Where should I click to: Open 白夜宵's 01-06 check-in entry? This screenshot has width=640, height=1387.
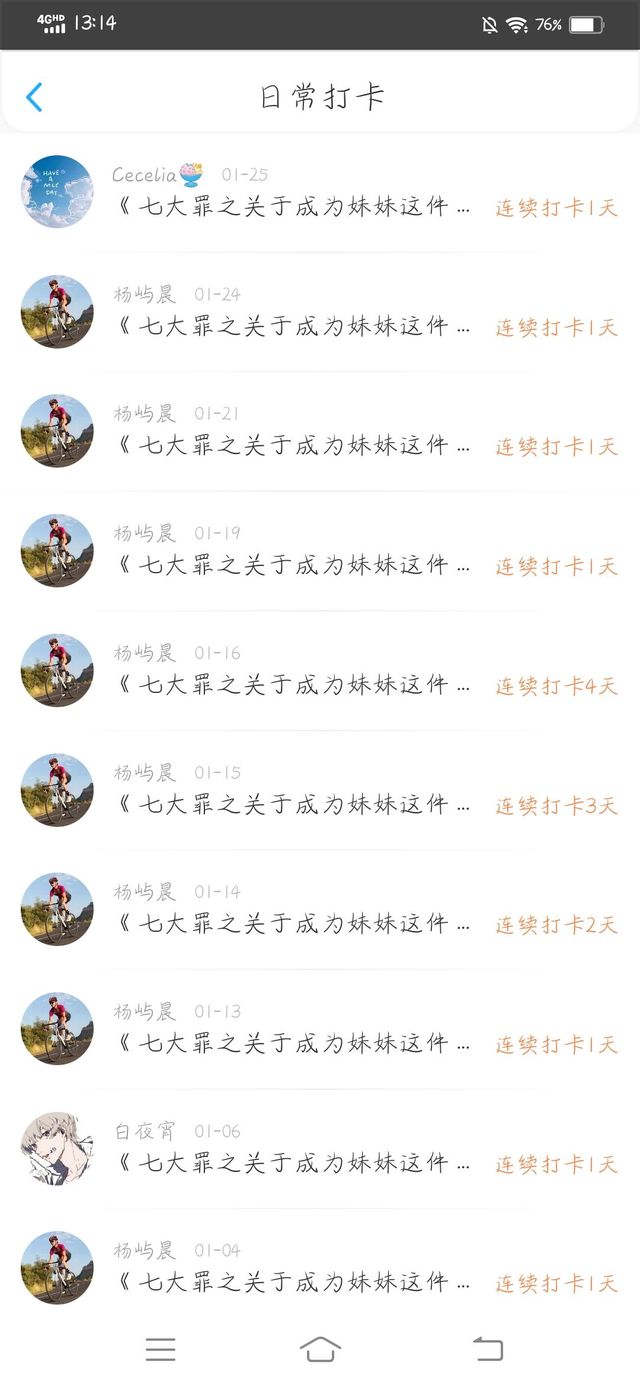point(320,1148)
